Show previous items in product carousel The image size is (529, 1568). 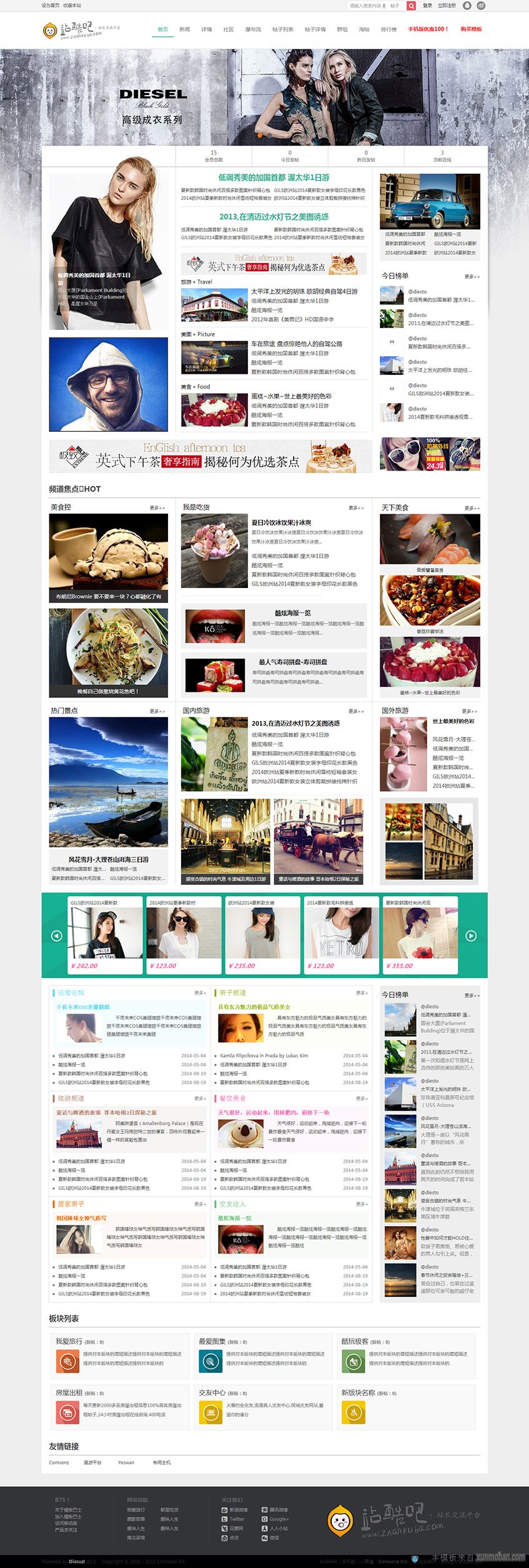(x=56, y=936)
